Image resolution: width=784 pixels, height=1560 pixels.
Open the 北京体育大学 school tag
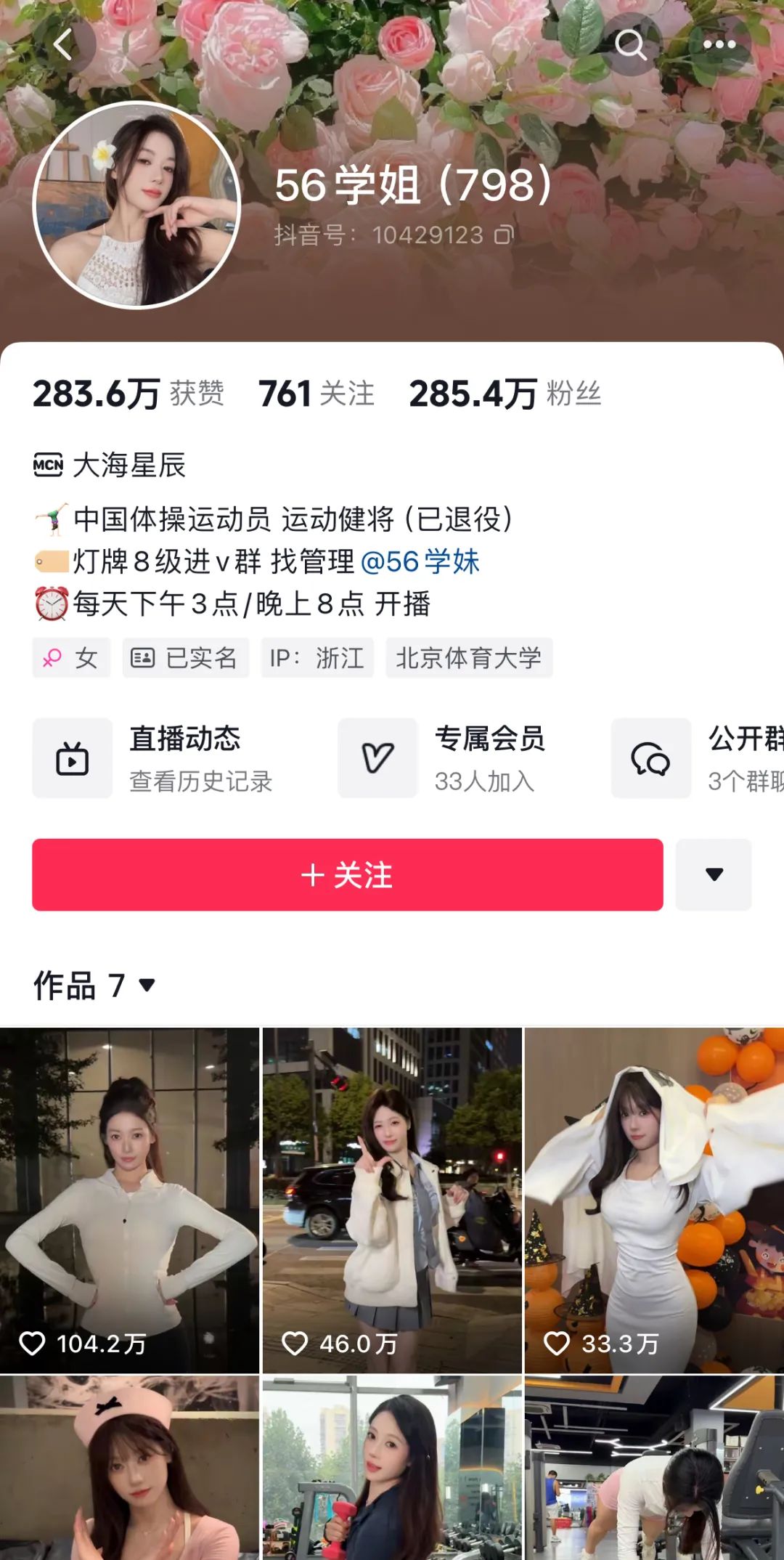469,658
